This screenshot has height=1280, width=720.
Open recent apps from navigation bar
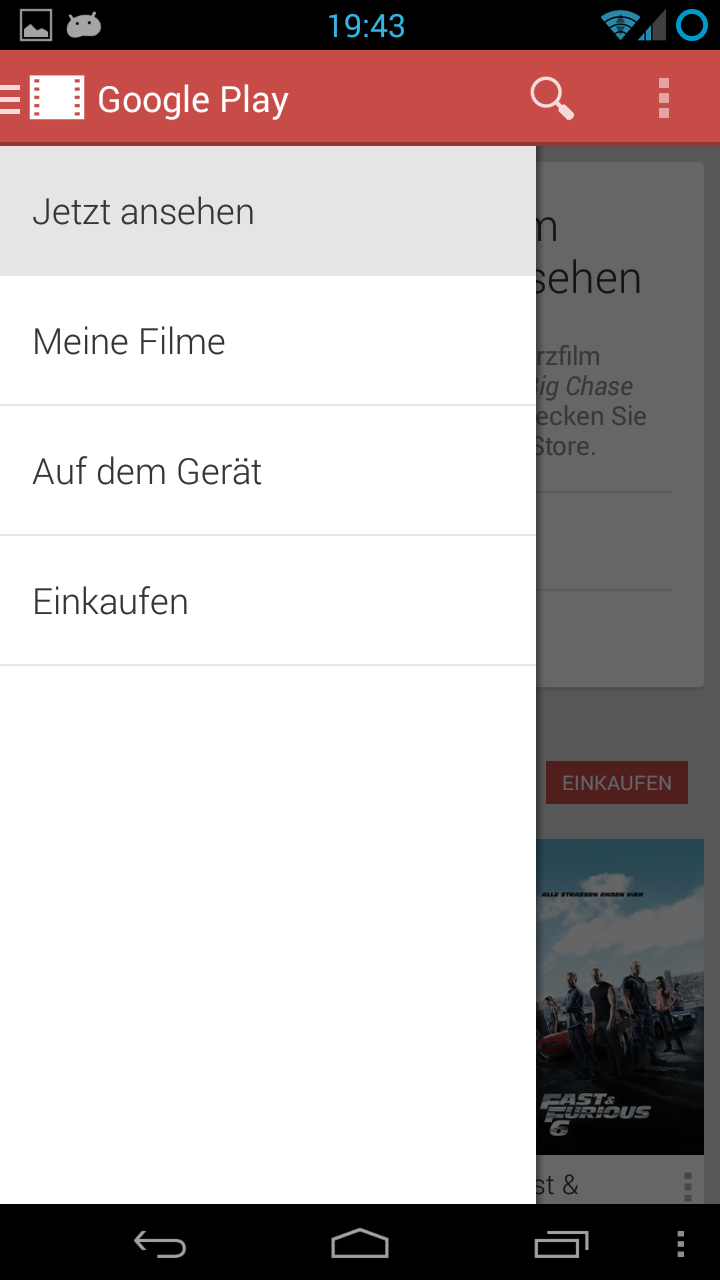click(x=561, y=1244)
